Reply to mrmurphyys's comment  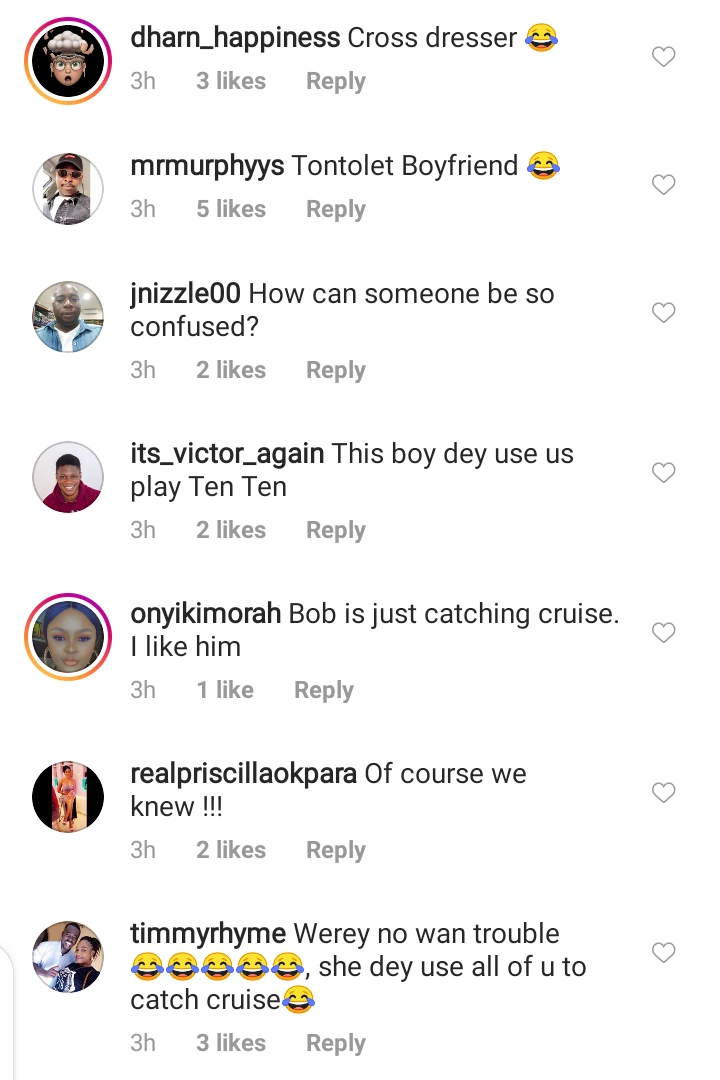point(335,209)
